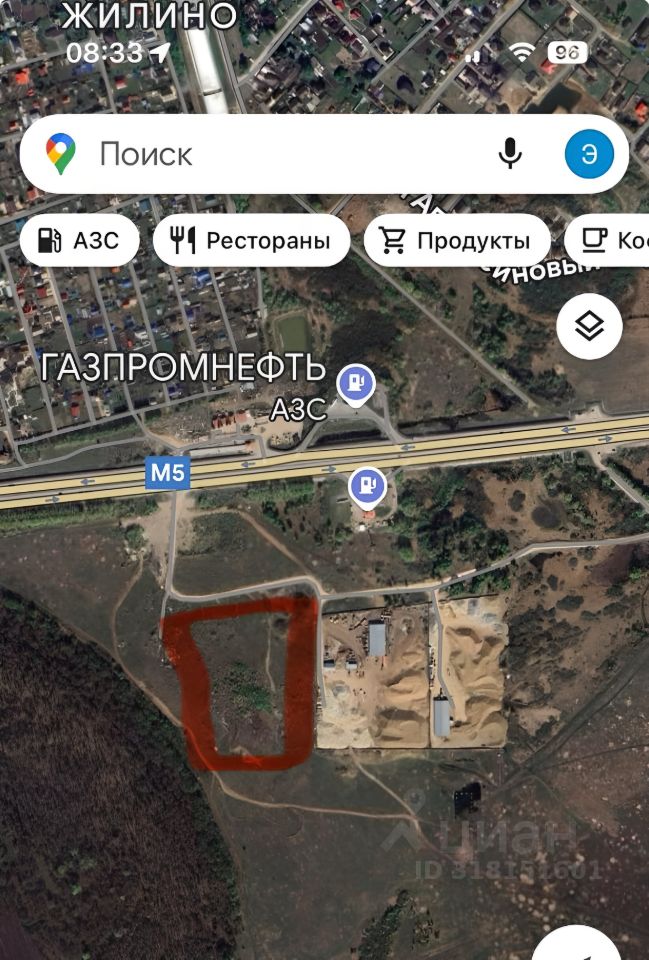Image resolution: width=649 pixels, height=960 pixels.
Task: Select the Продукты filter chip
Action: click(457, 241)
